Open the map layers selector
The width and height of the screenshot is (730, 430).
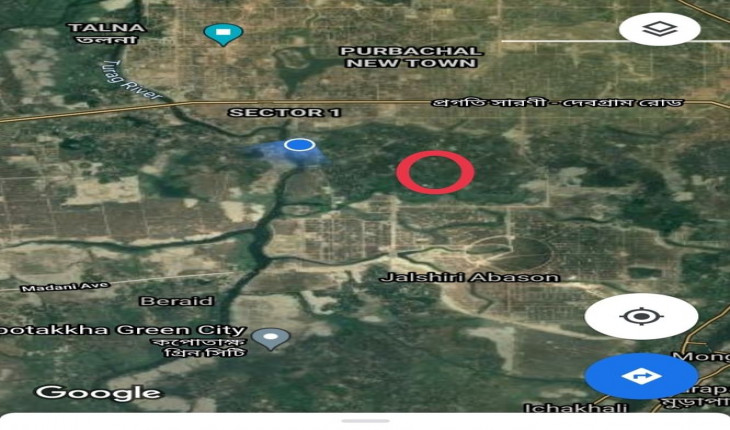tap(659, 29)
